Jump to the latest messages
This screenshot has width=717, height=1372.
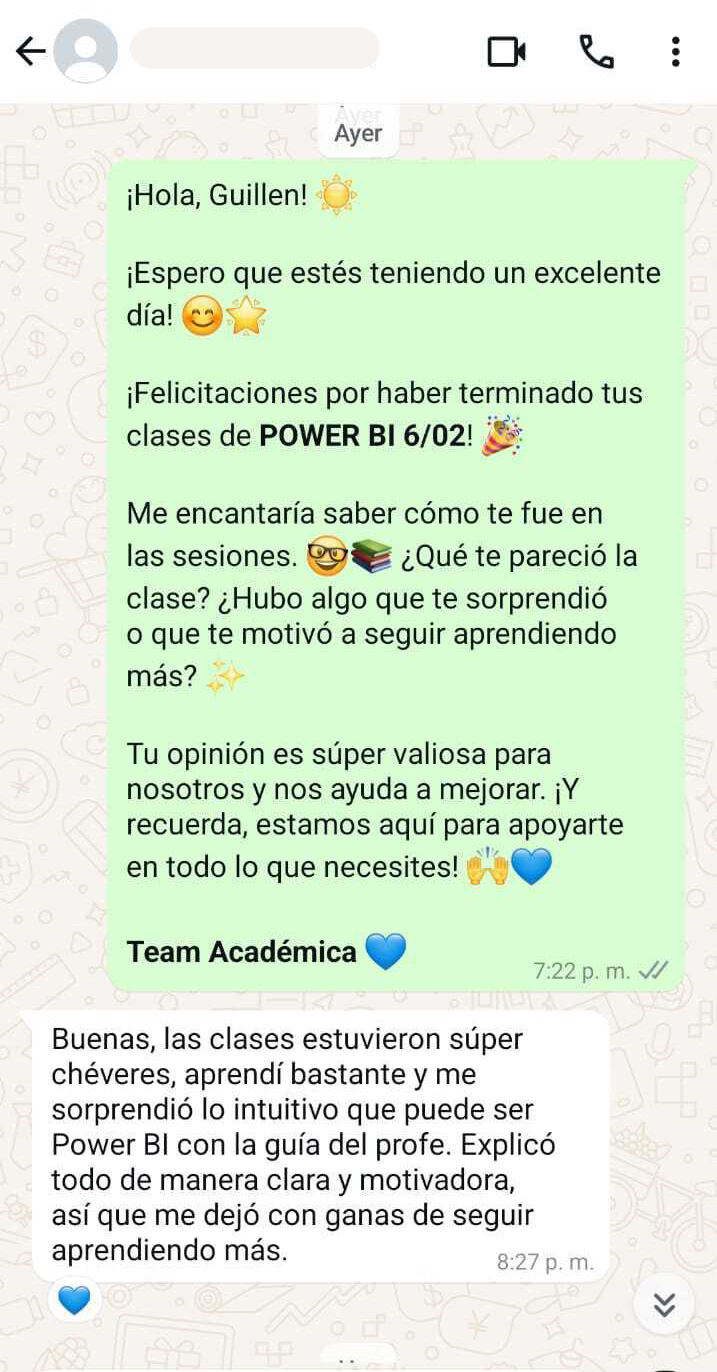tap(664, 1304)
